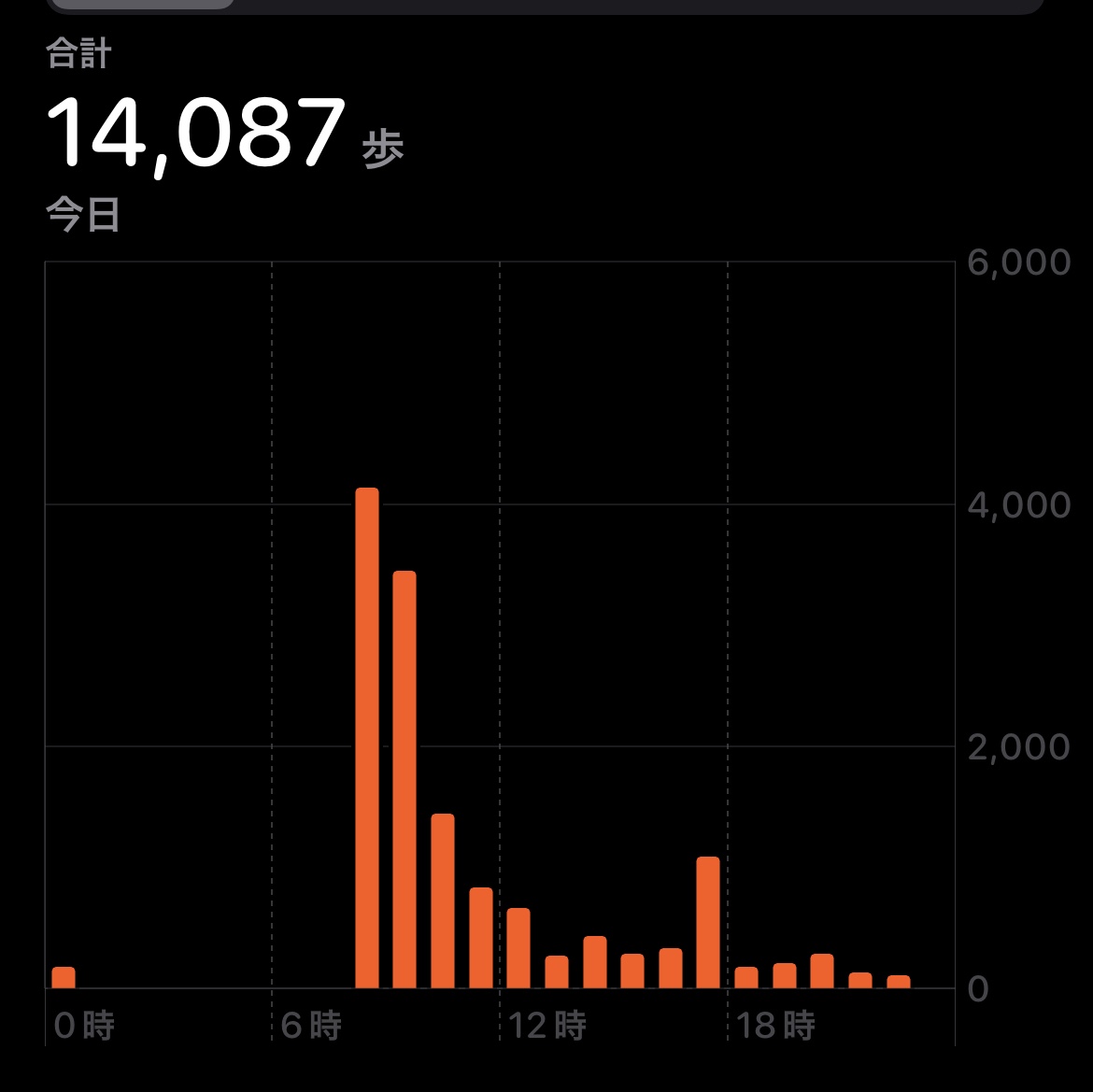Tap the tallest step bar above 4,000

(x=367, y=737)
